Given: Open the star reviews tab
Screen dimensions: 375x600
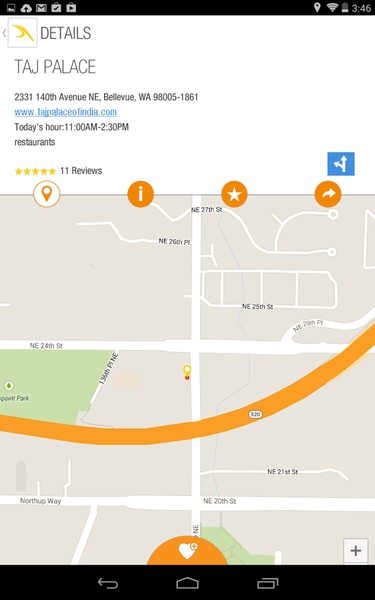Looking at the screenshot, I should [234, 194].
